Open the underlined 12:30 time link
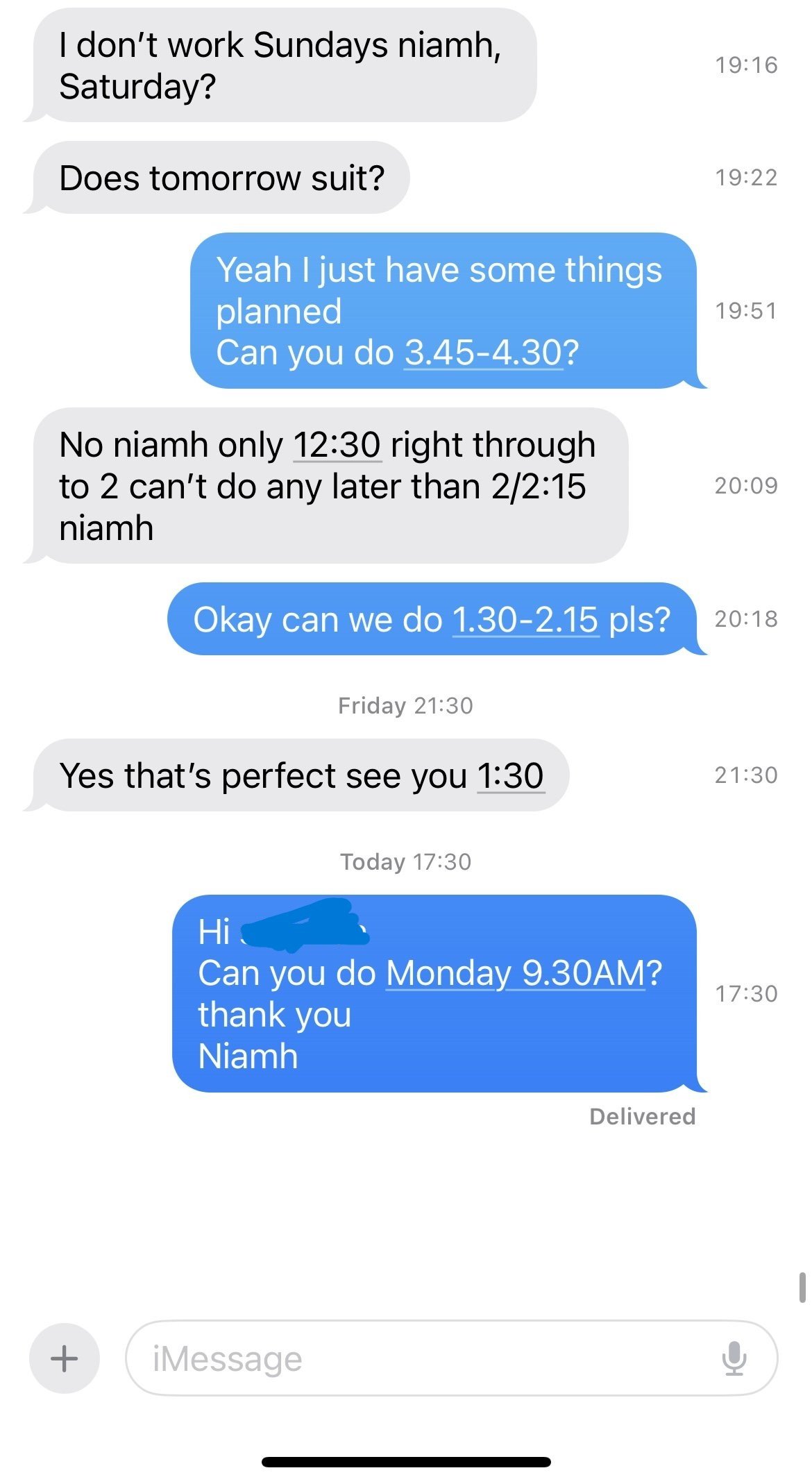 [337, 445]
